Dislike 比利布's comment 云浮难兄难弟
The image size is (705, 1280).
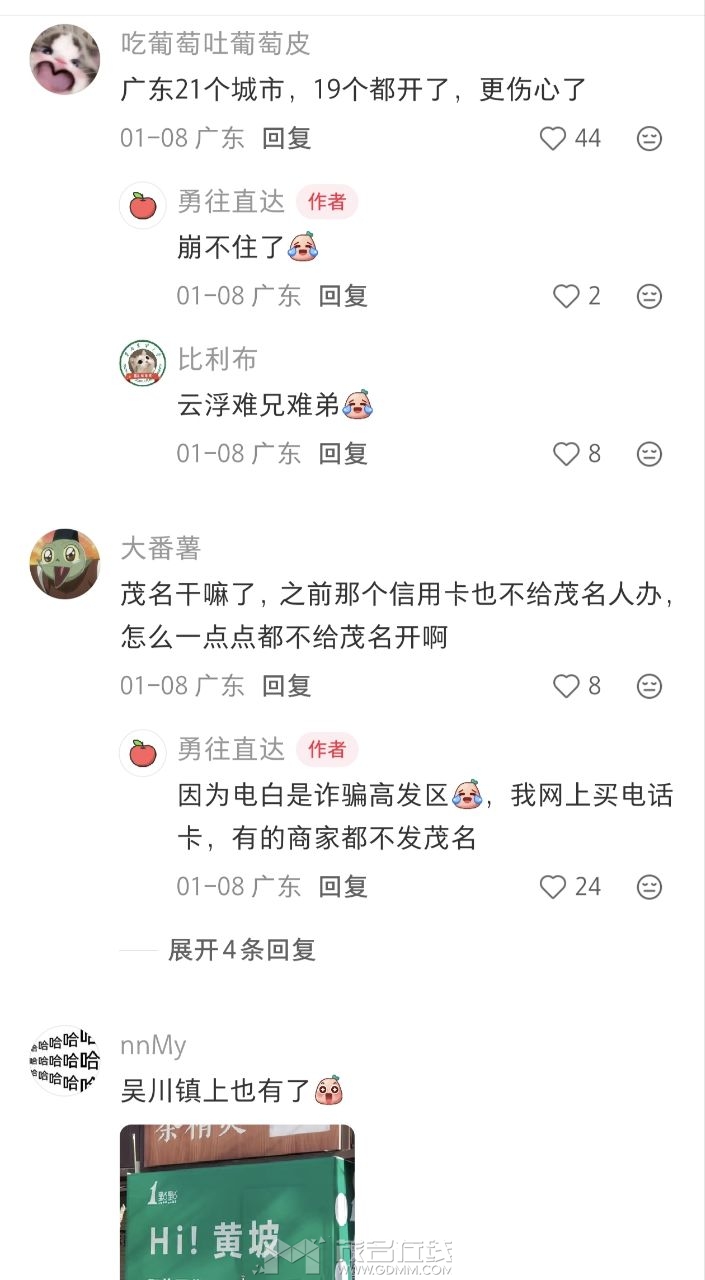[649, 454]
